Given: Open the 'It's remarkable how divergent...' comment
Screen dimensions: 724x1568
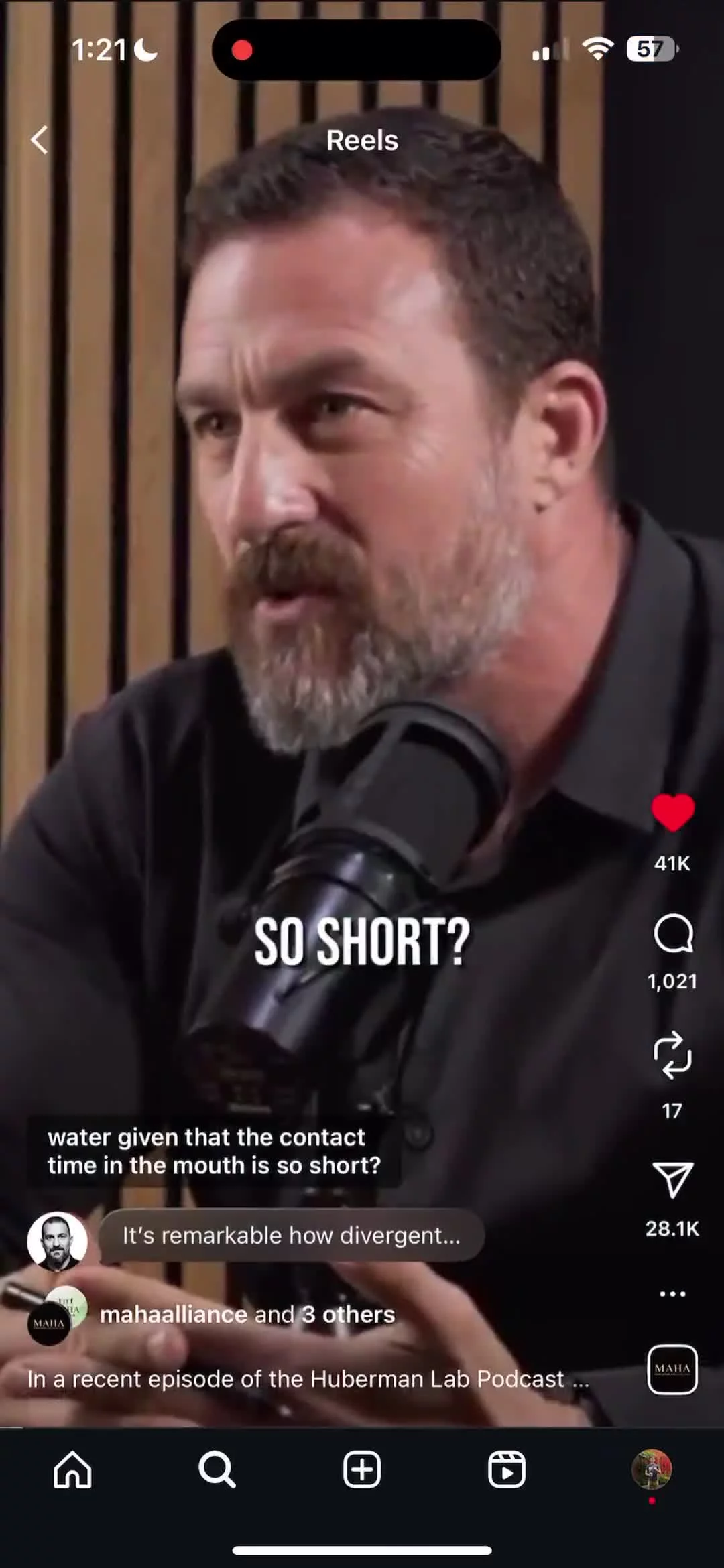Looking at the screenshot, I should (x=291, y=1236).
